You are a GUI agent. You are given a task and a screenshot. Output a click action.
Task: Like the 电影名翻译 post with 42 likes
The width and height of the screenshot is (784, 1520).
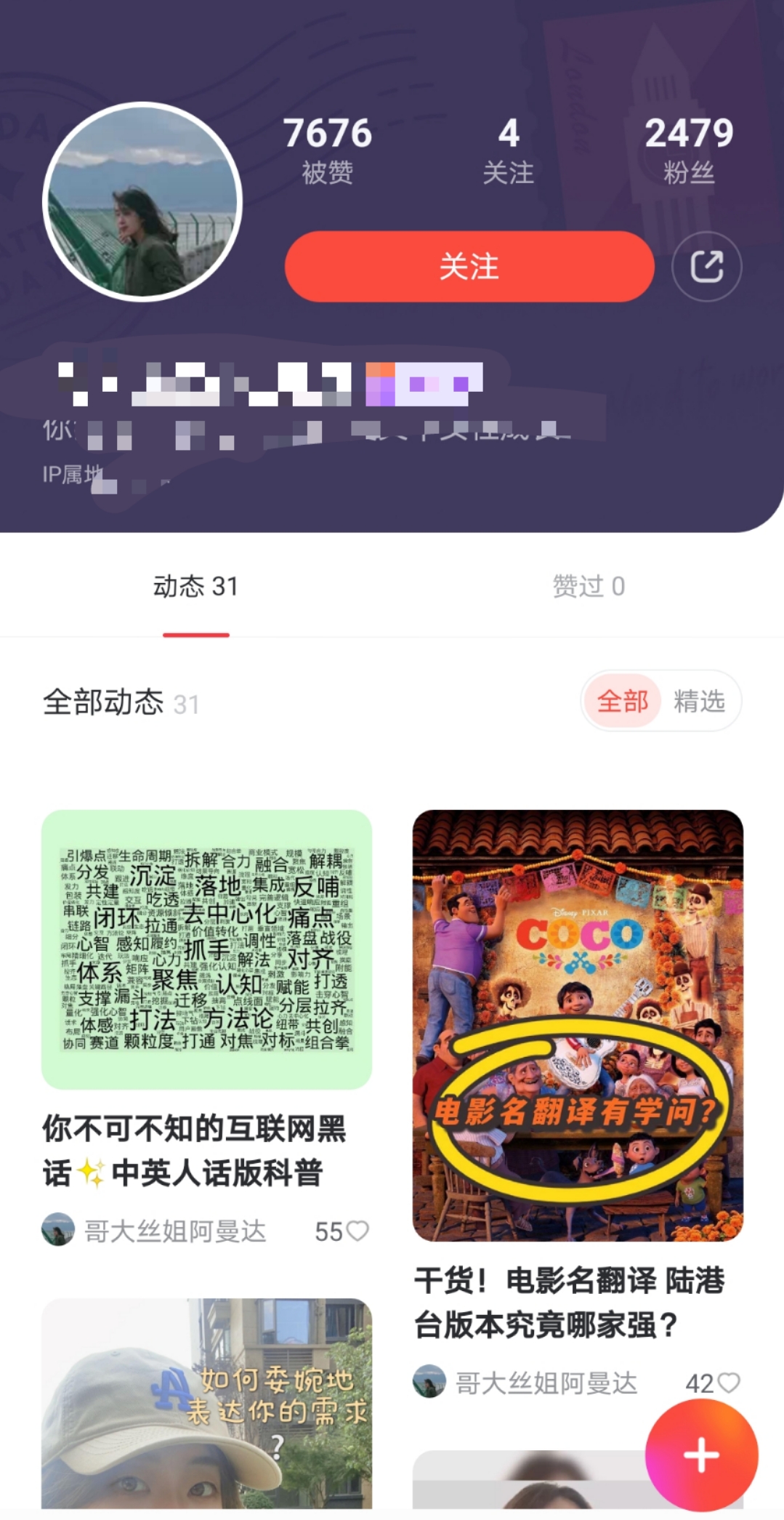[x=728, y=1383]
